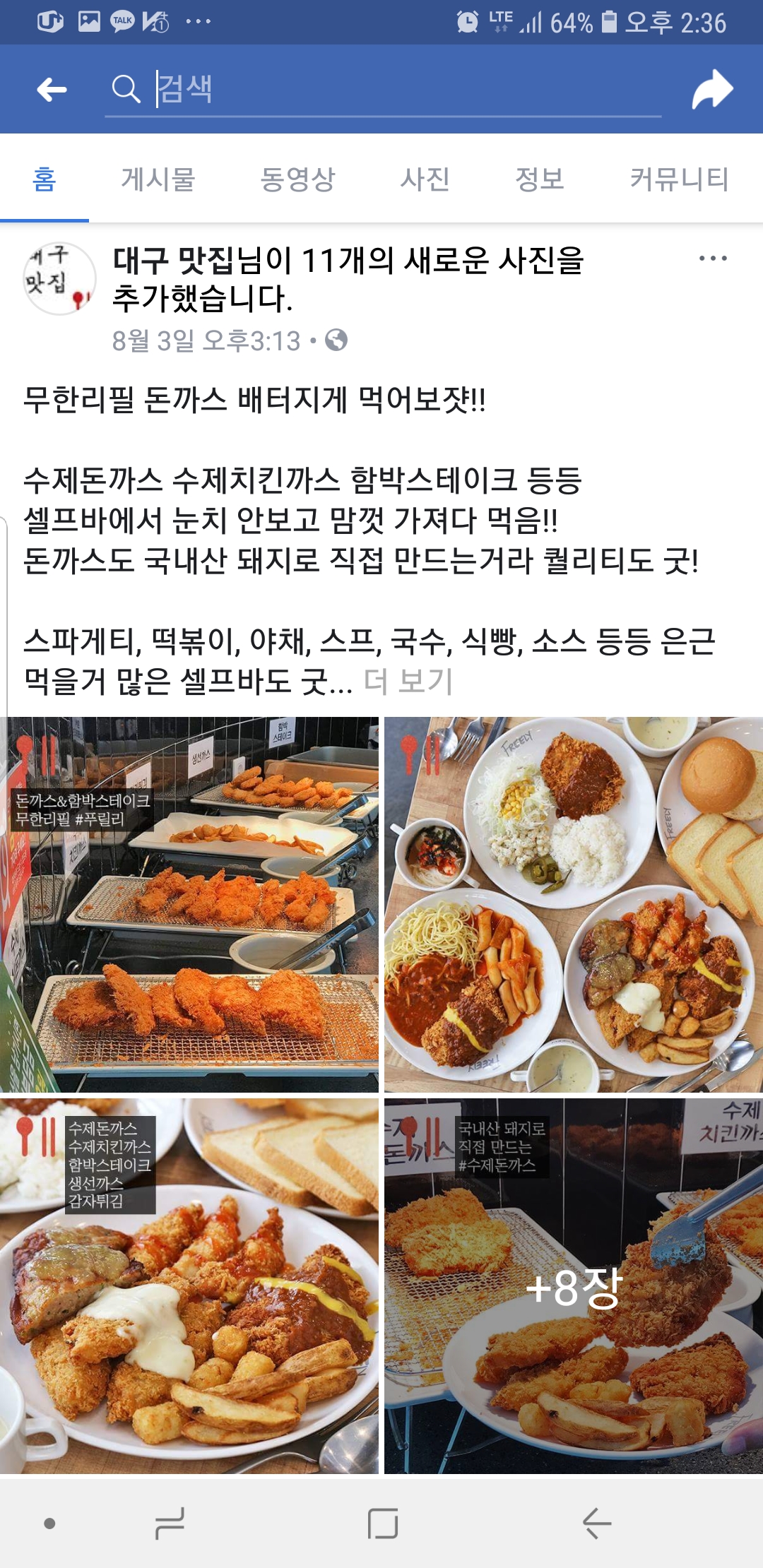Screen dimensions: 763x1568
Task: Open the buffet trays photo labeled 무한리필 #푸릴리
Action: tap(189, 904)
